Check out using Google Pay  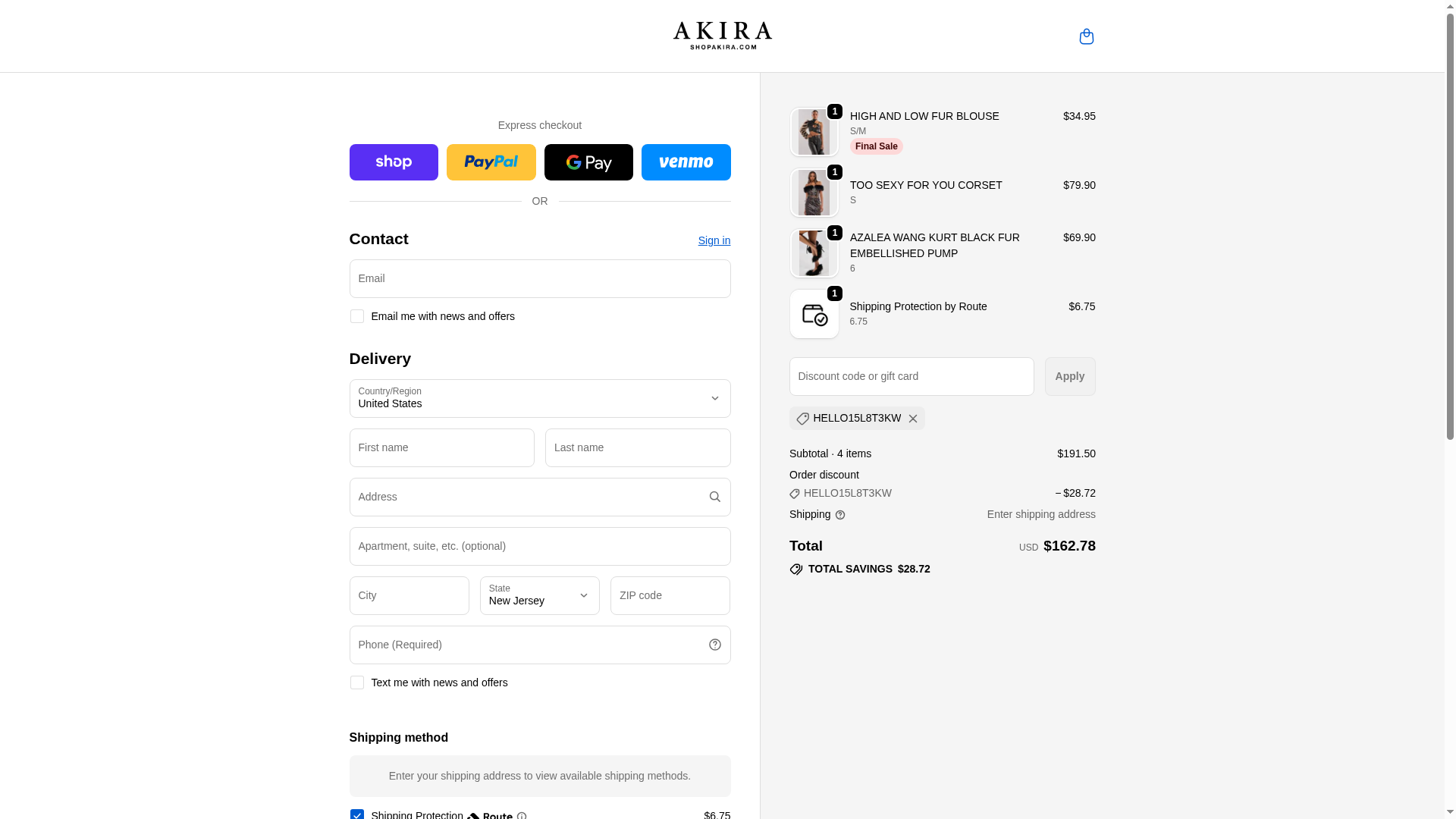(588, 162)
